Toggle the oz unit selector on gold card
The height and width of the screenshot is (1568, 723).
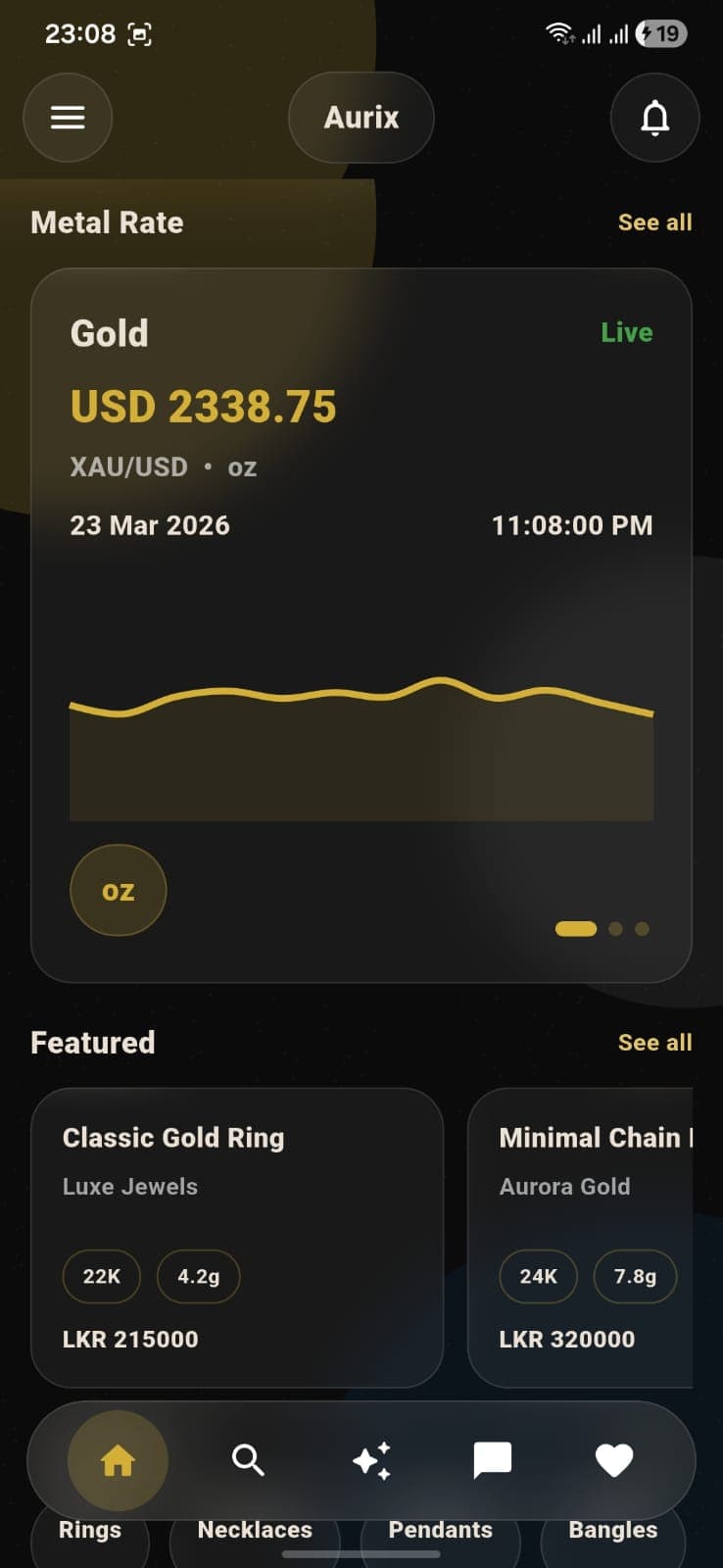[x=118, y=891]
